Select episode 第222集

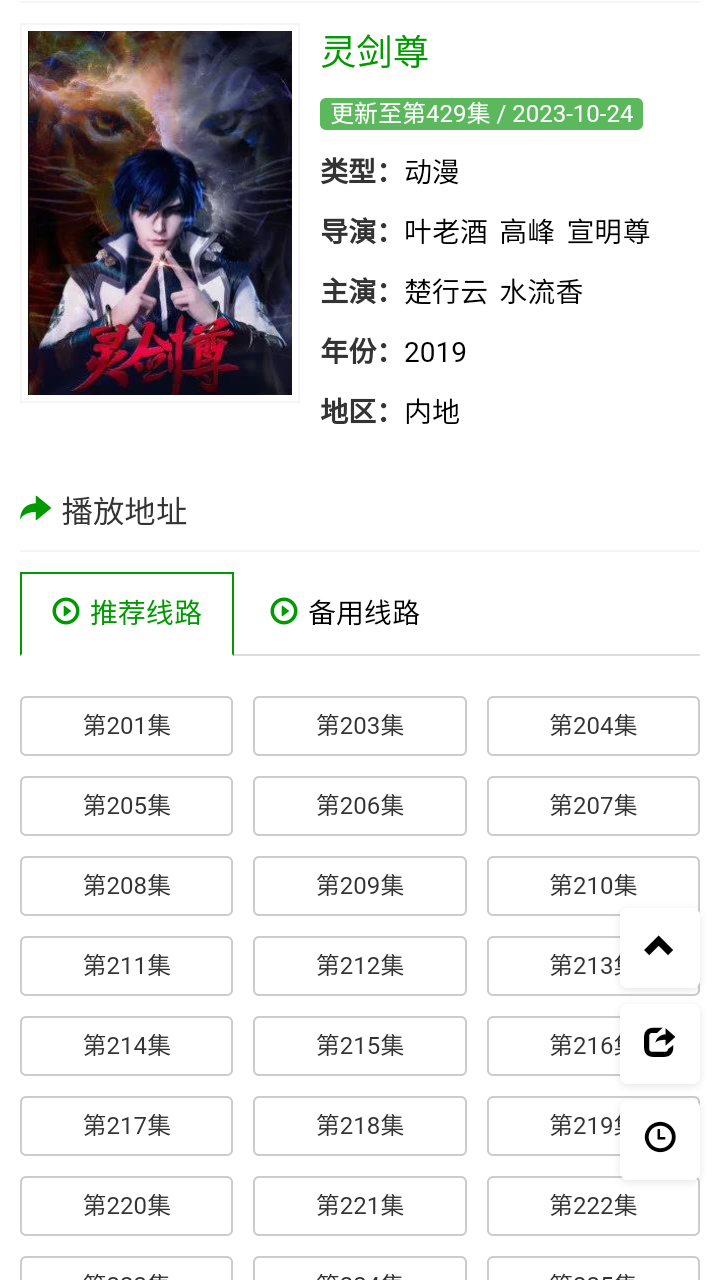pyautogui.click(x=593, y=1206)
